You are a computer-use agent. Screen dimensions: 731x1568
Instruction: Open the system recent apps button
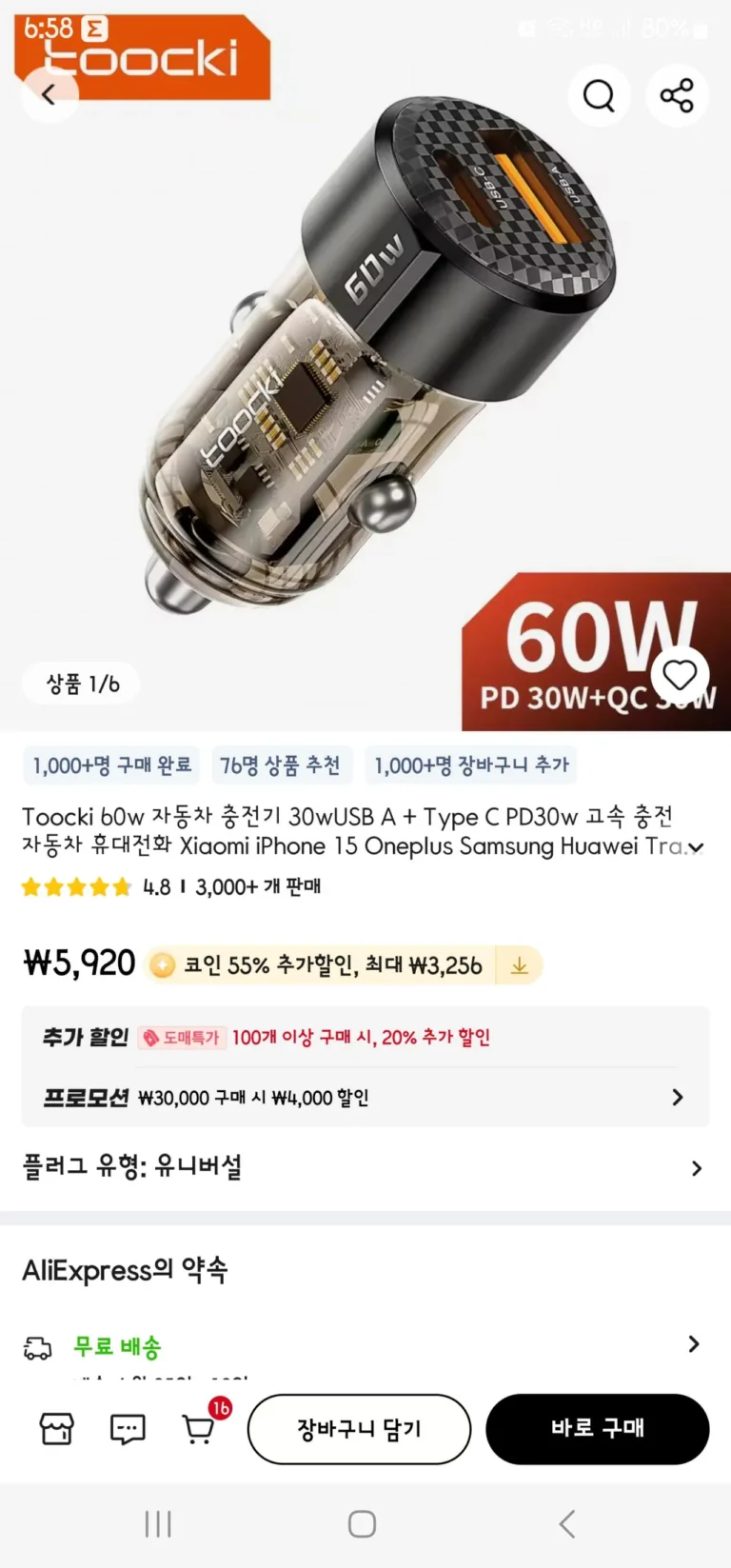point(158,1523)
